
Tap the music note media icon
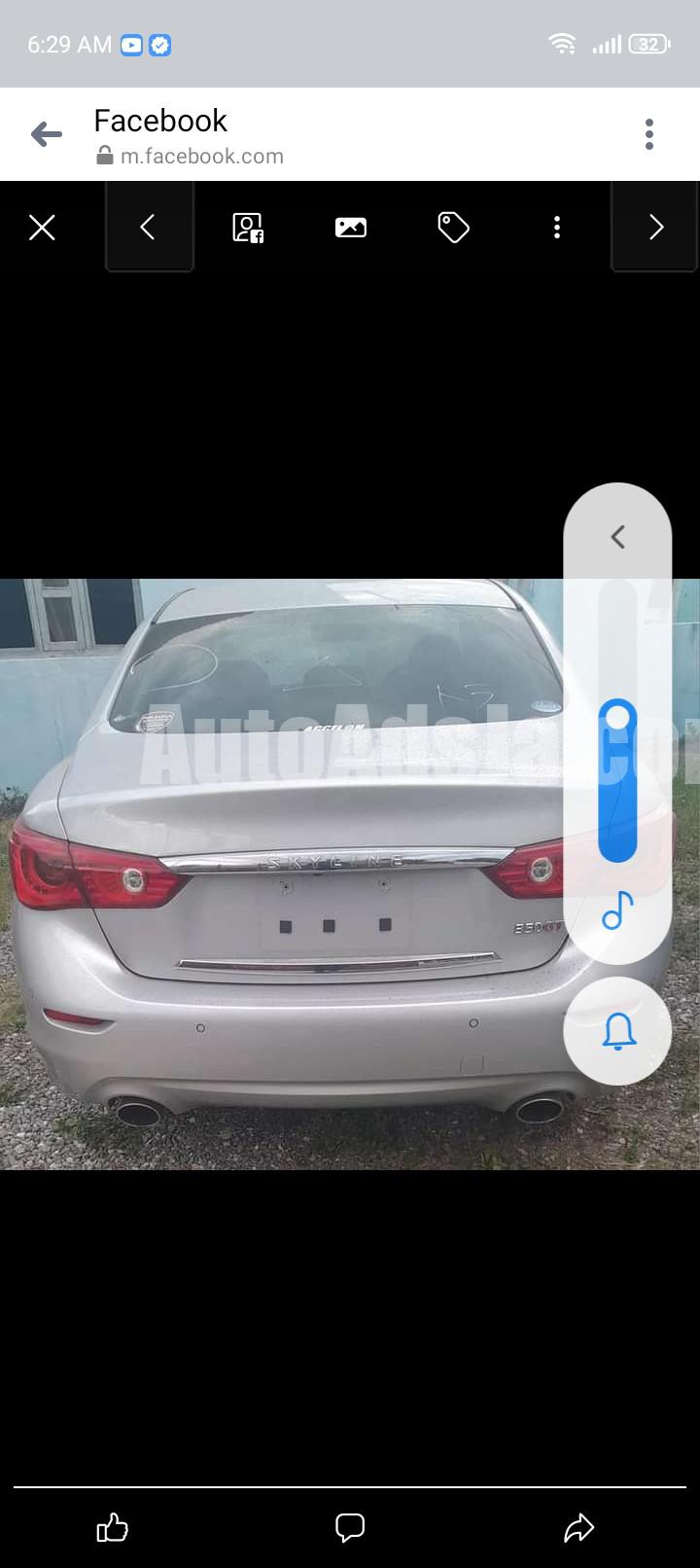coord(617,911)
